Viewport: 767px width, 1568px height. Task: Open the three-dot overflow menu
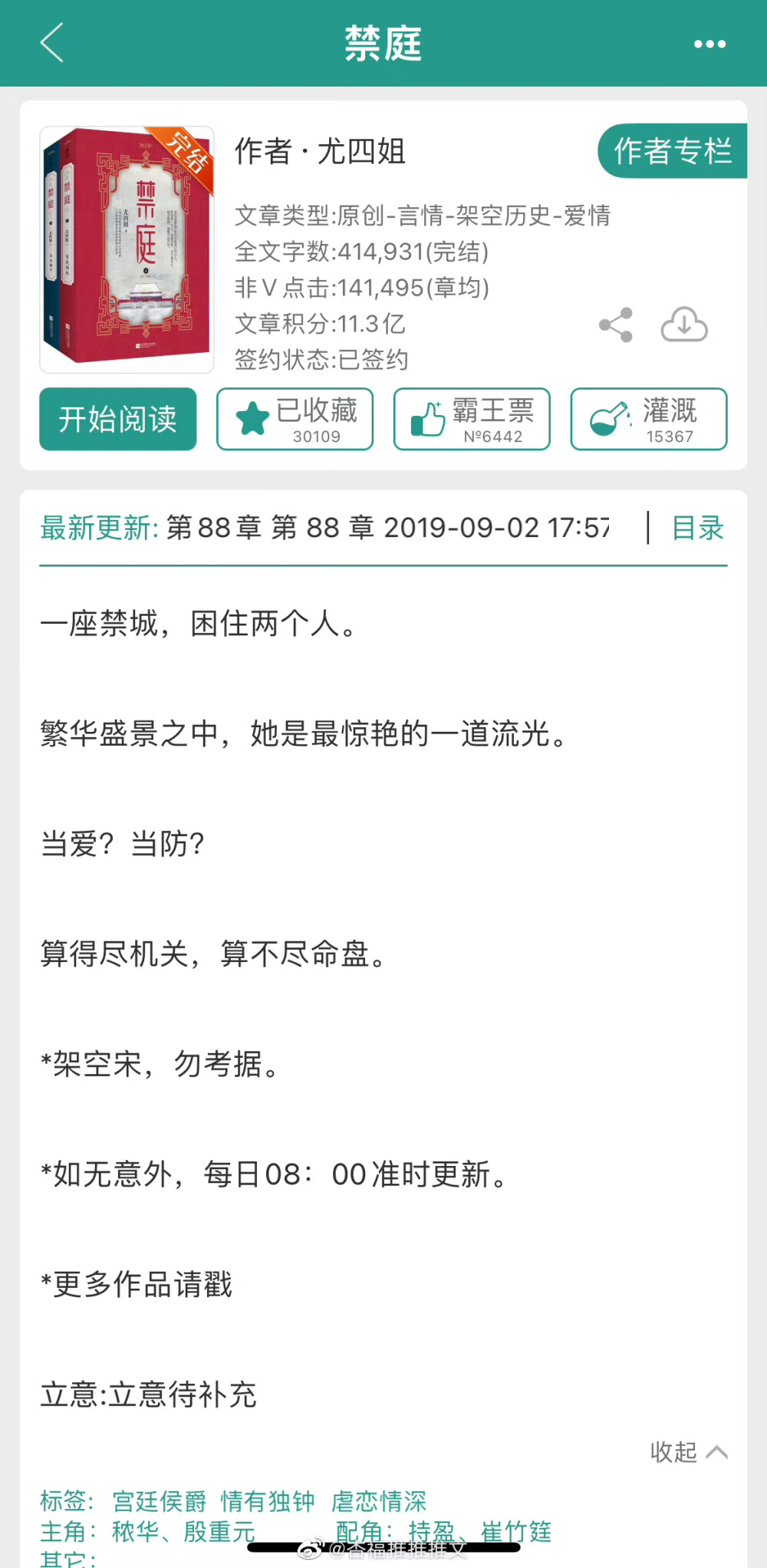(x=709, y=44)
